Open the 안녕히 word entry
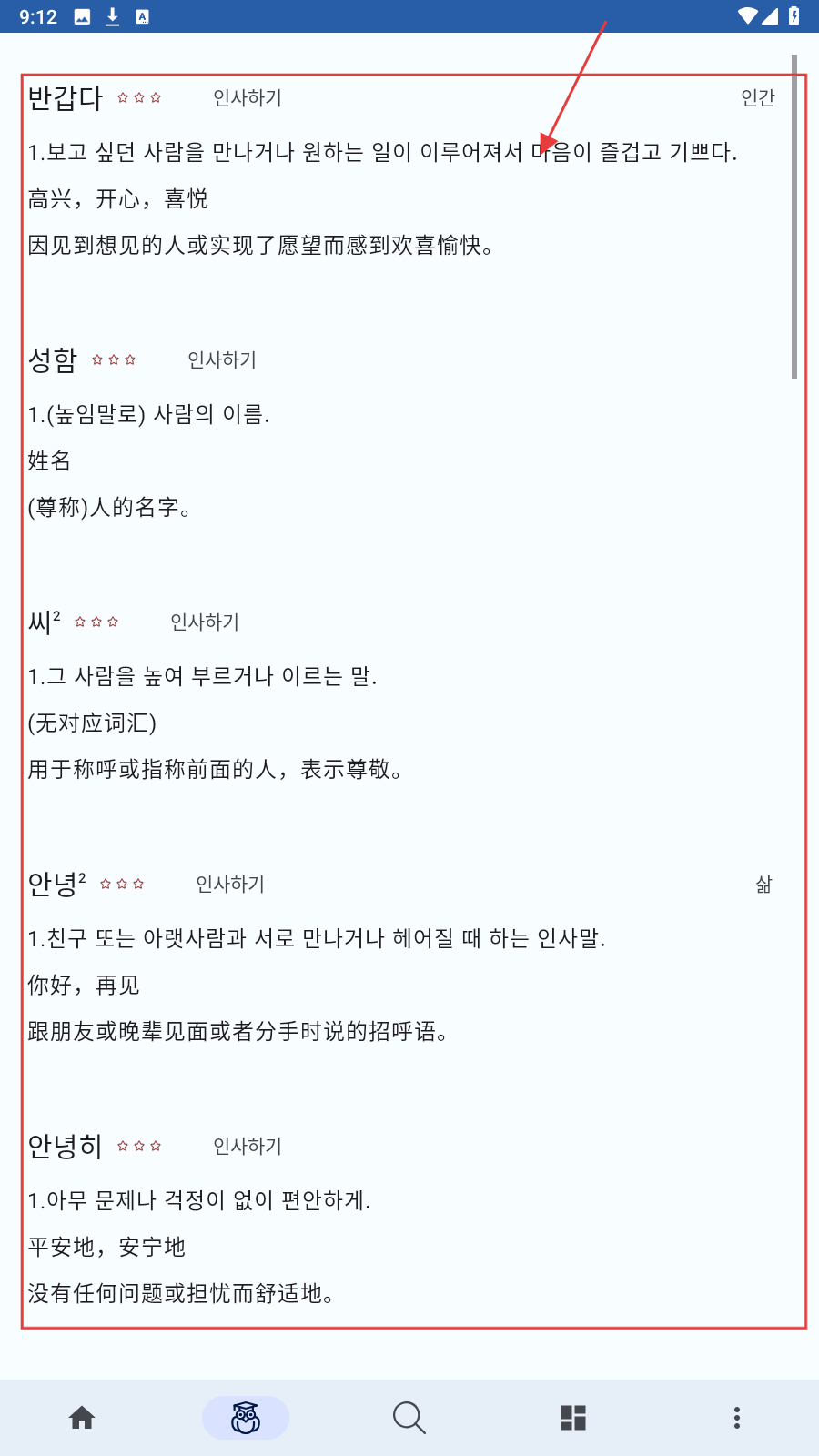The image size is (819, 1456). click(66, 1147)
